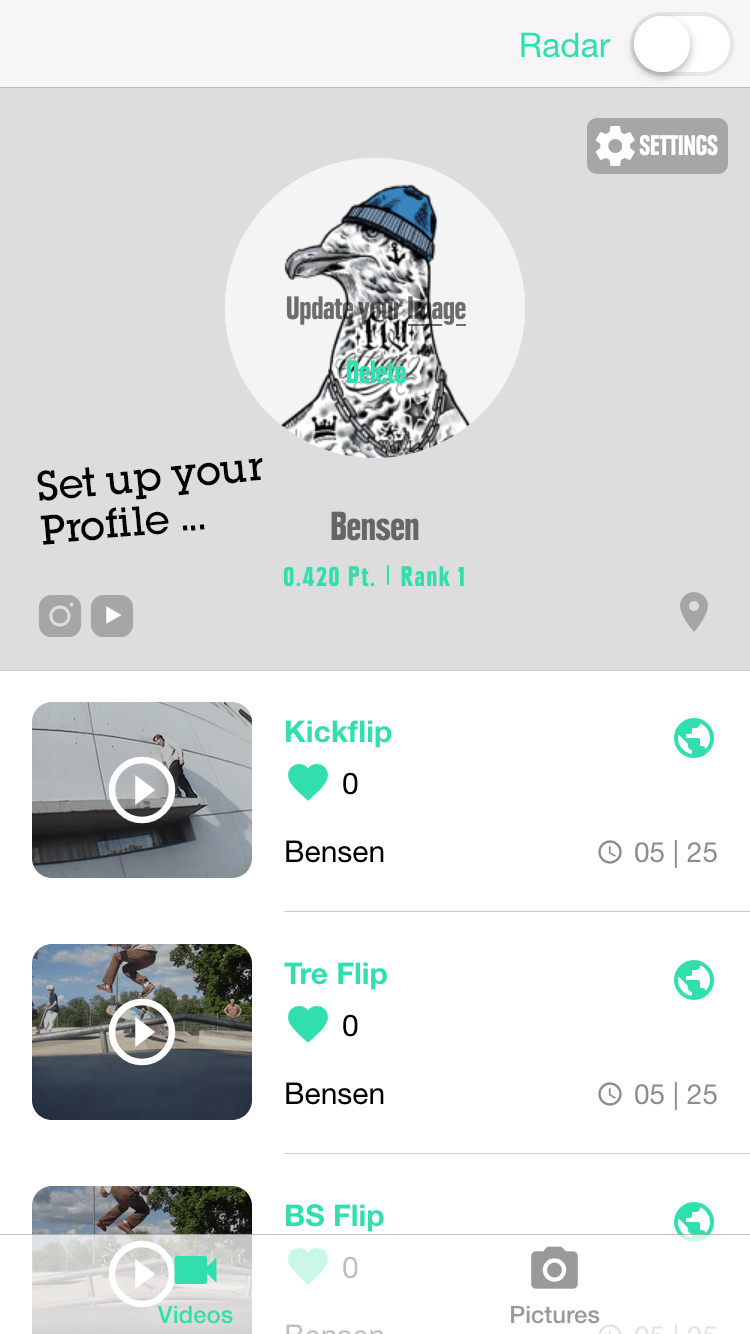Open the YouTube play icon on the profile
The width and height of the screenshot is (750, 1334).
click(x=112, y=616)
